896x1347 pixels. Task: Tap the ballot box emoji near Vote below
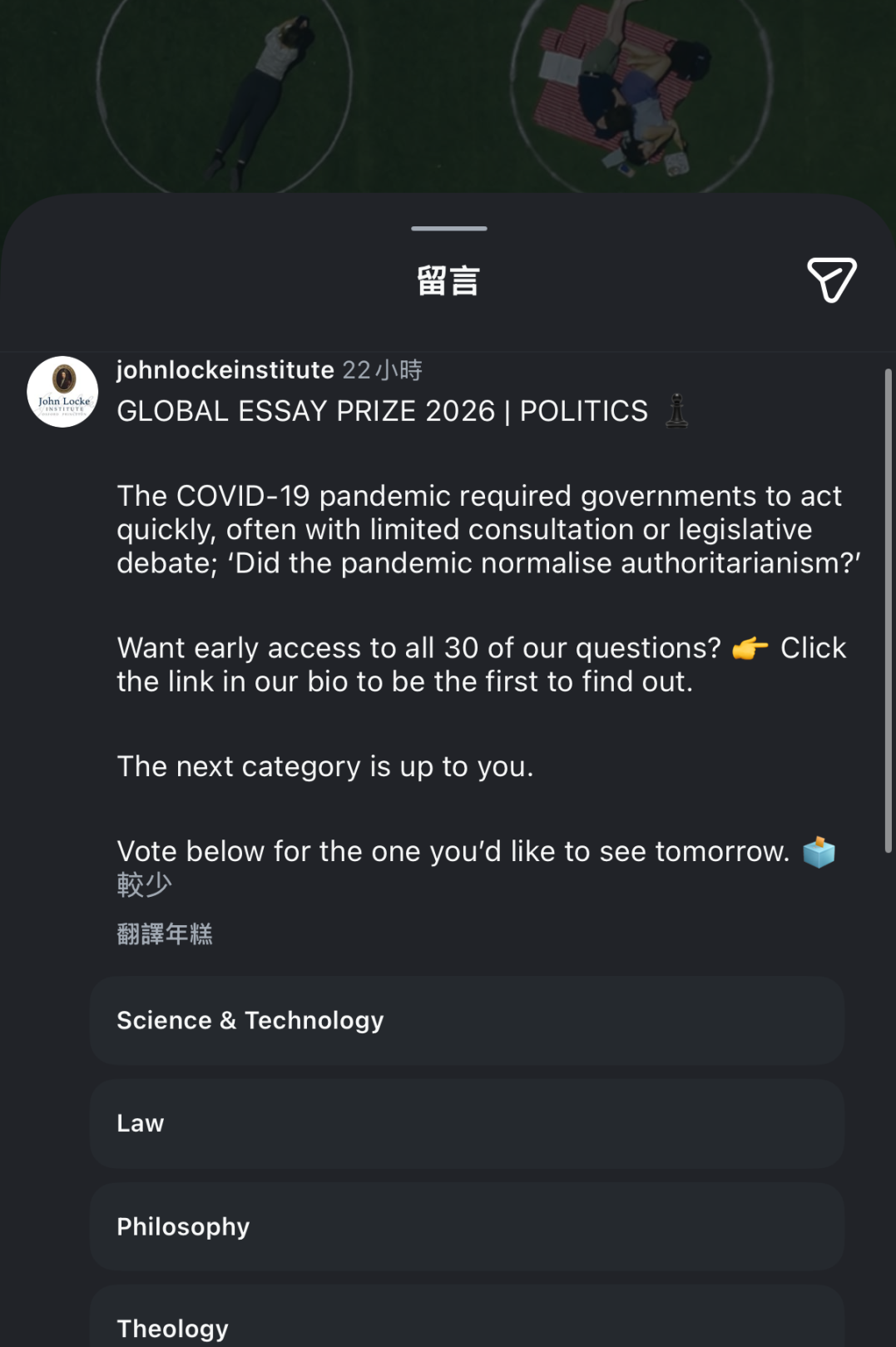(819, 850)
